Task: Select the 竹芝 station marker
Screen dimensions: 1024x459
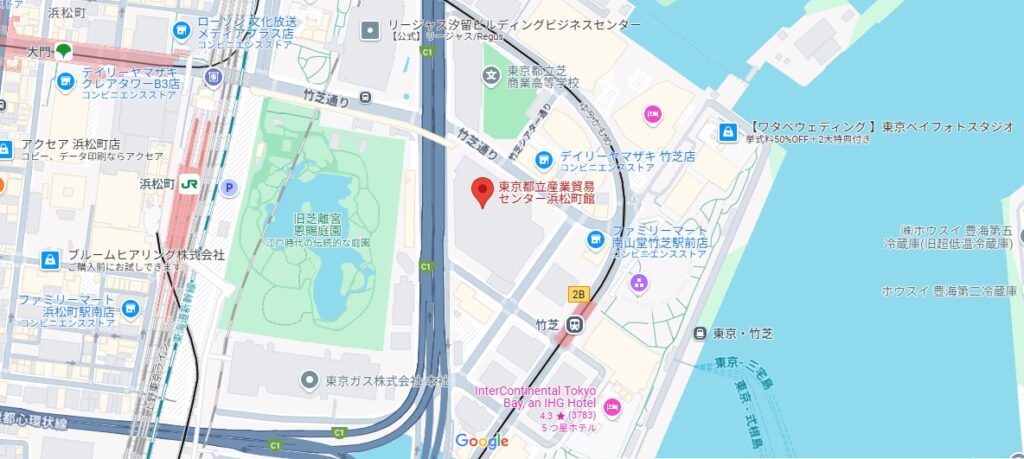Action: click(575, 324)
